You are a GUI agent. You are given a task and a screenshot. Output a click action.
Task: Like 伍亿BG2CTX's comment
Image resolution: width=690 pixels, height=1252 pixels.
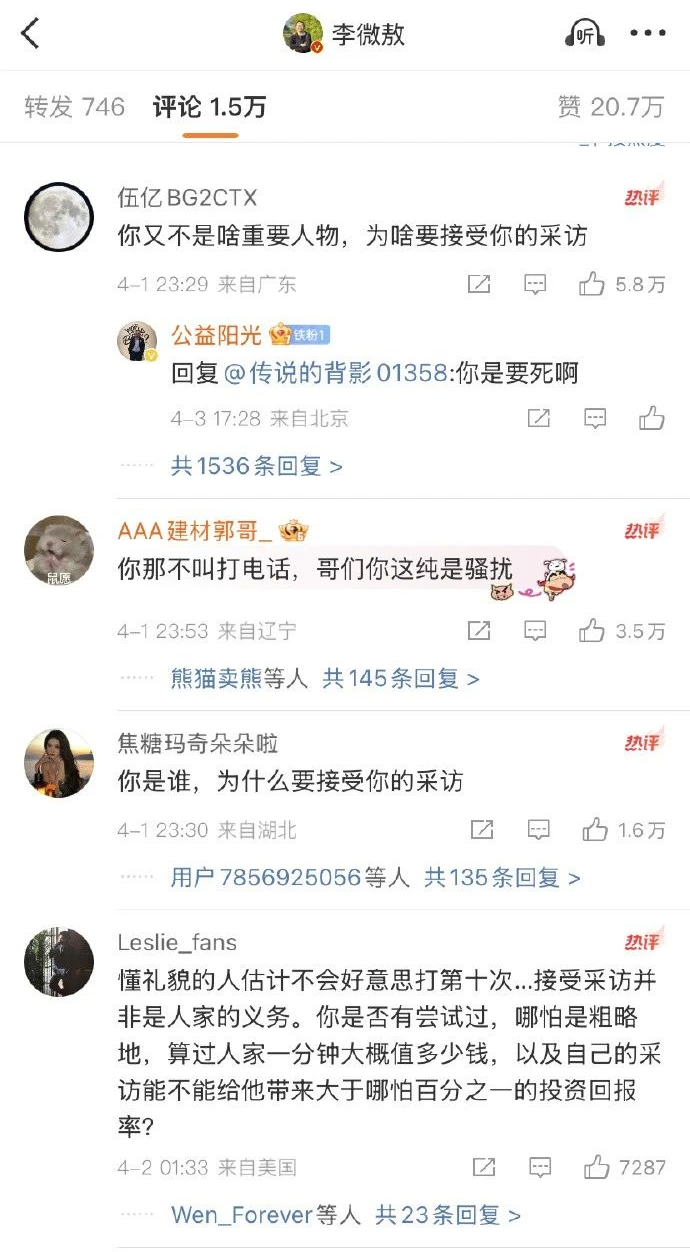[x=593, y=284]
